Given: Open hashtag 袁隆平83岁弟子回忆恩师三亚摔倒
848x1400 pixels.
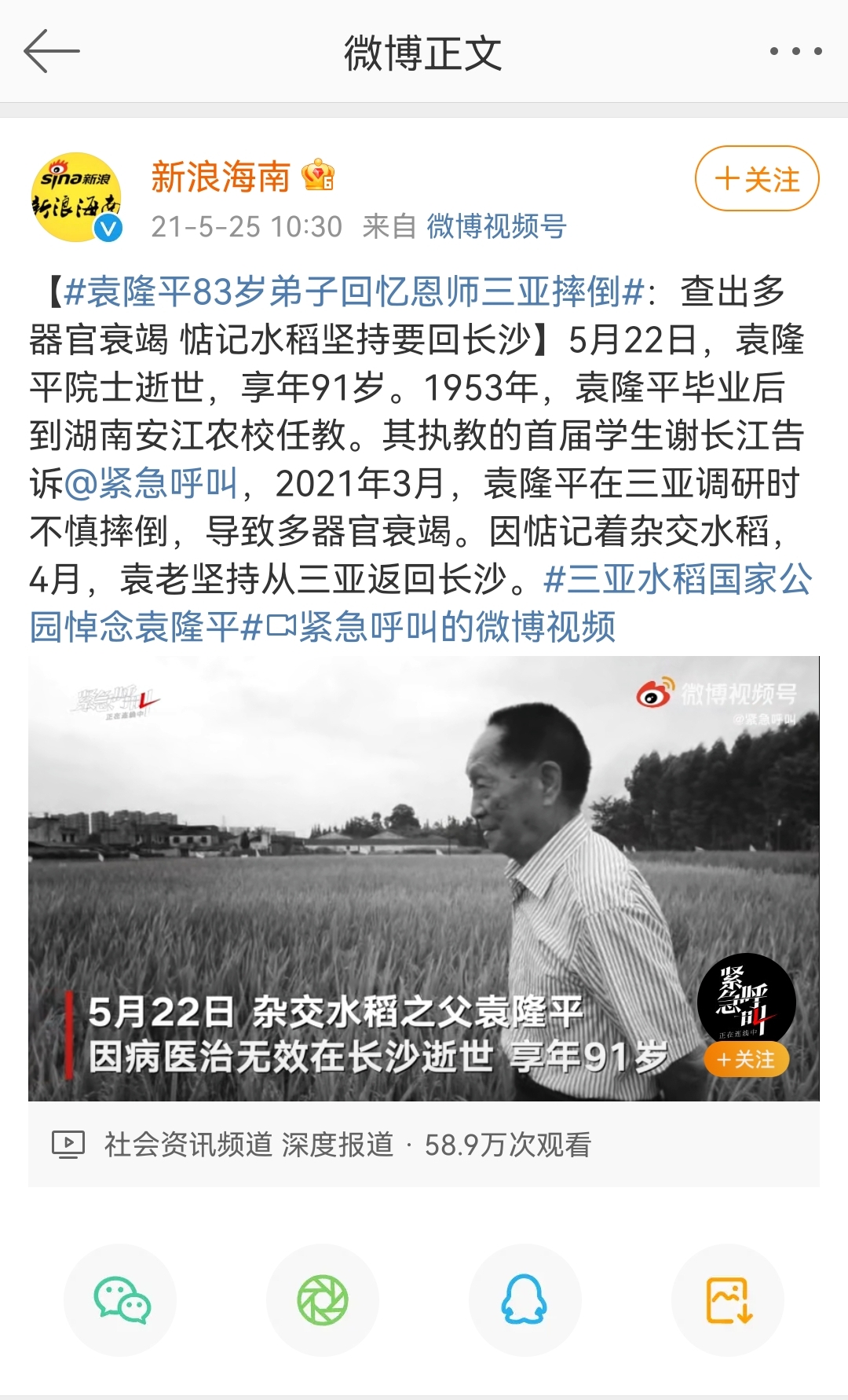Looking at the screenshot, I should coord(353,292).
